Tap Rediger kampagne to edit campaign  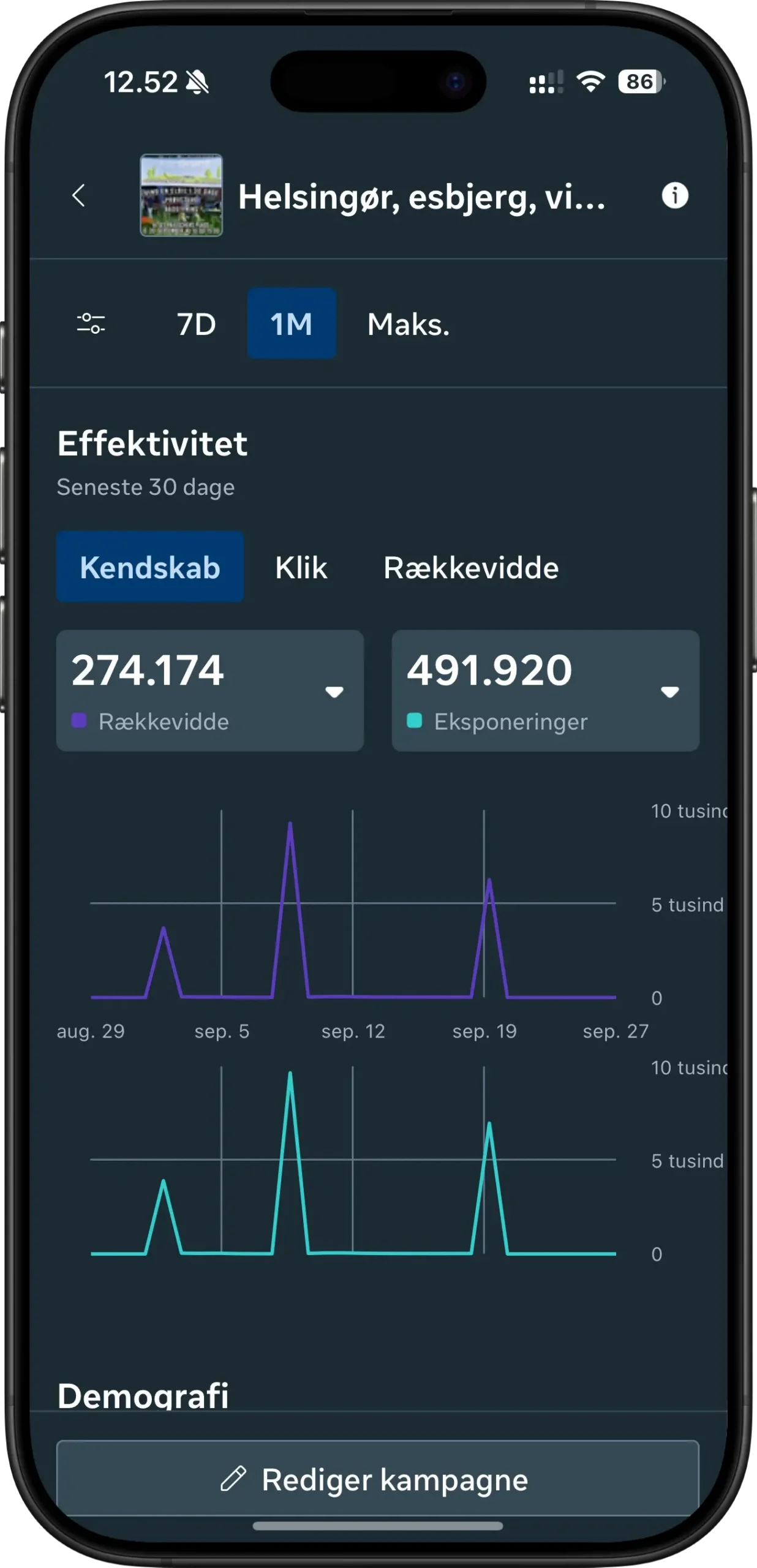coord(378,1479)
